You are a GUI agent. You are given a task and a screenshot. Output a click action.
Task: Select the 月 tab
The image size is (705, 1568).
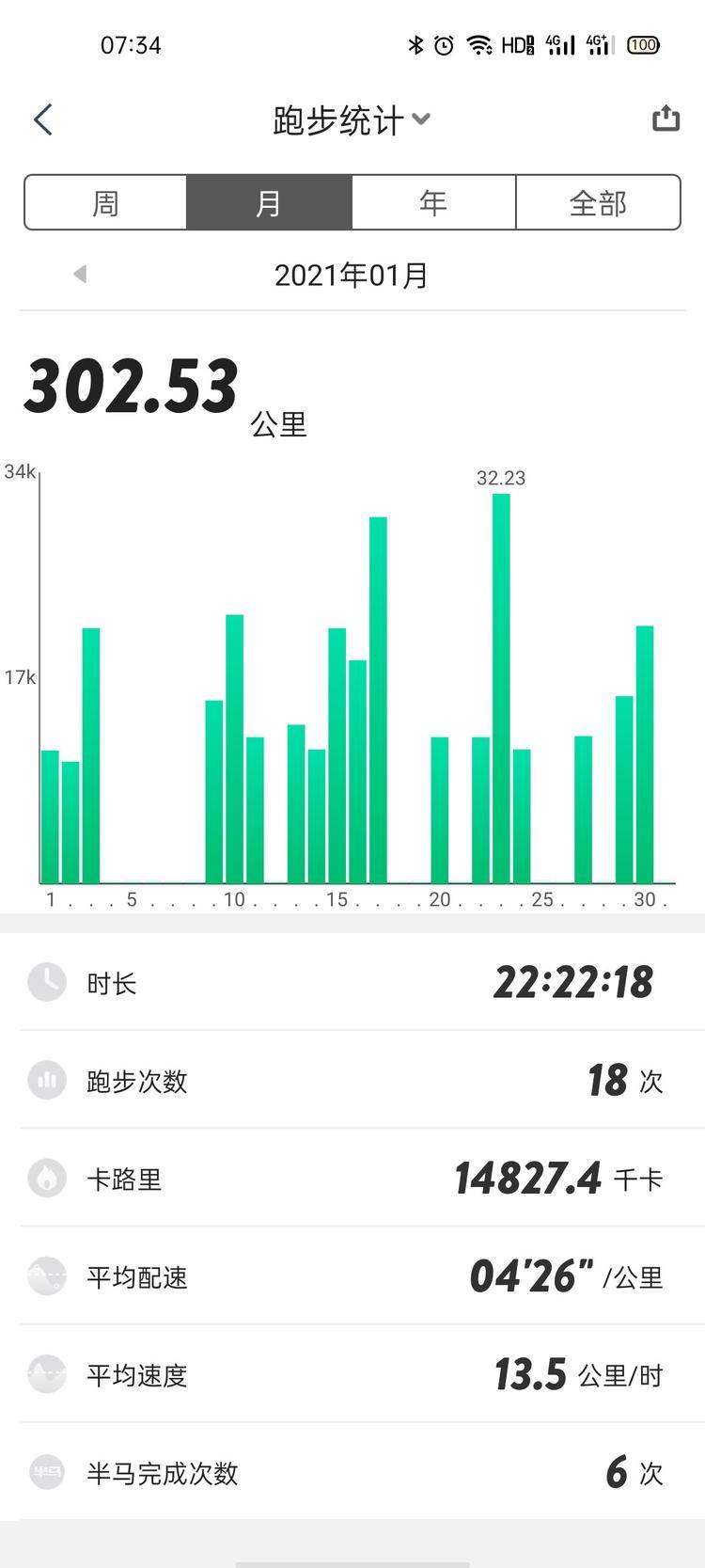coord(269,202)
